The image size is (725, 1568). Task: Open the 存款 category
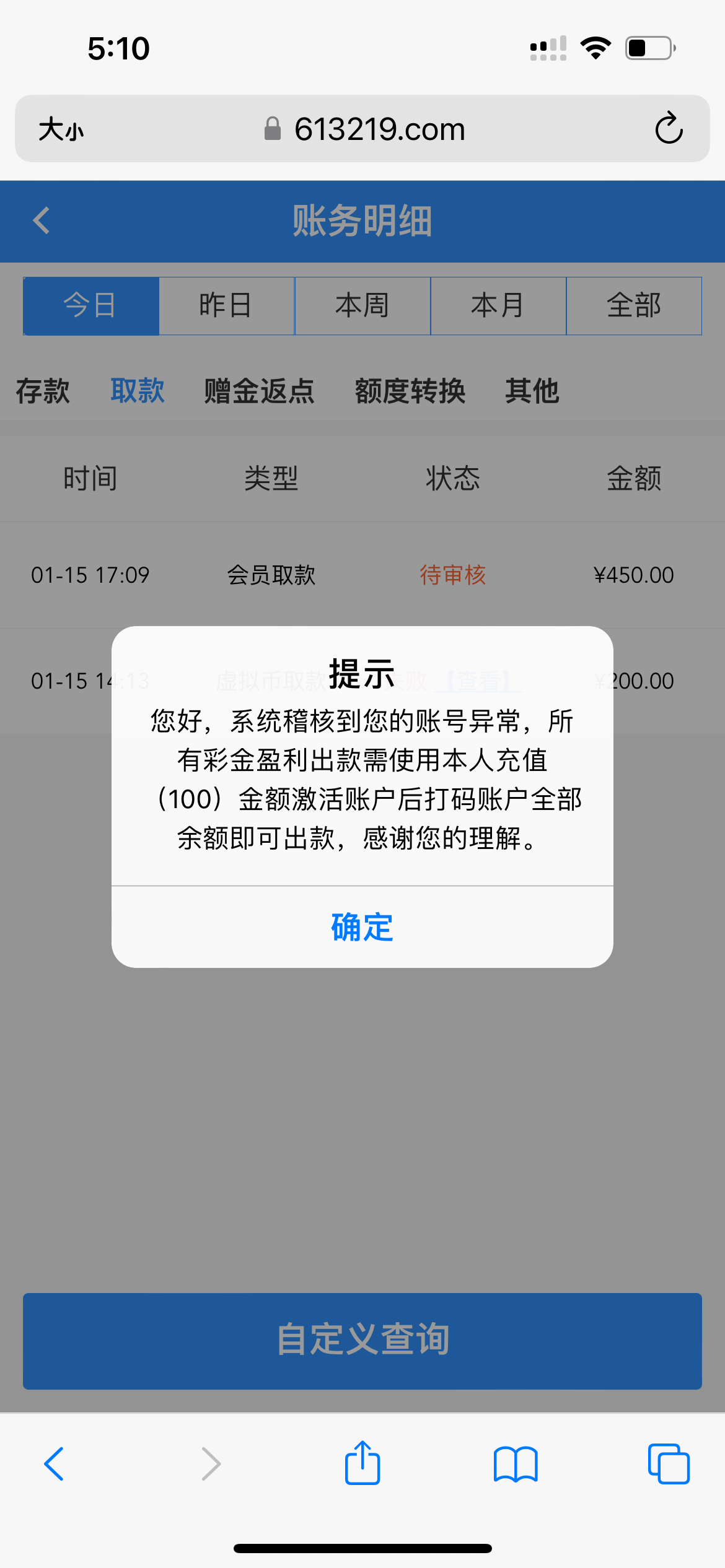tap(43, 391)
